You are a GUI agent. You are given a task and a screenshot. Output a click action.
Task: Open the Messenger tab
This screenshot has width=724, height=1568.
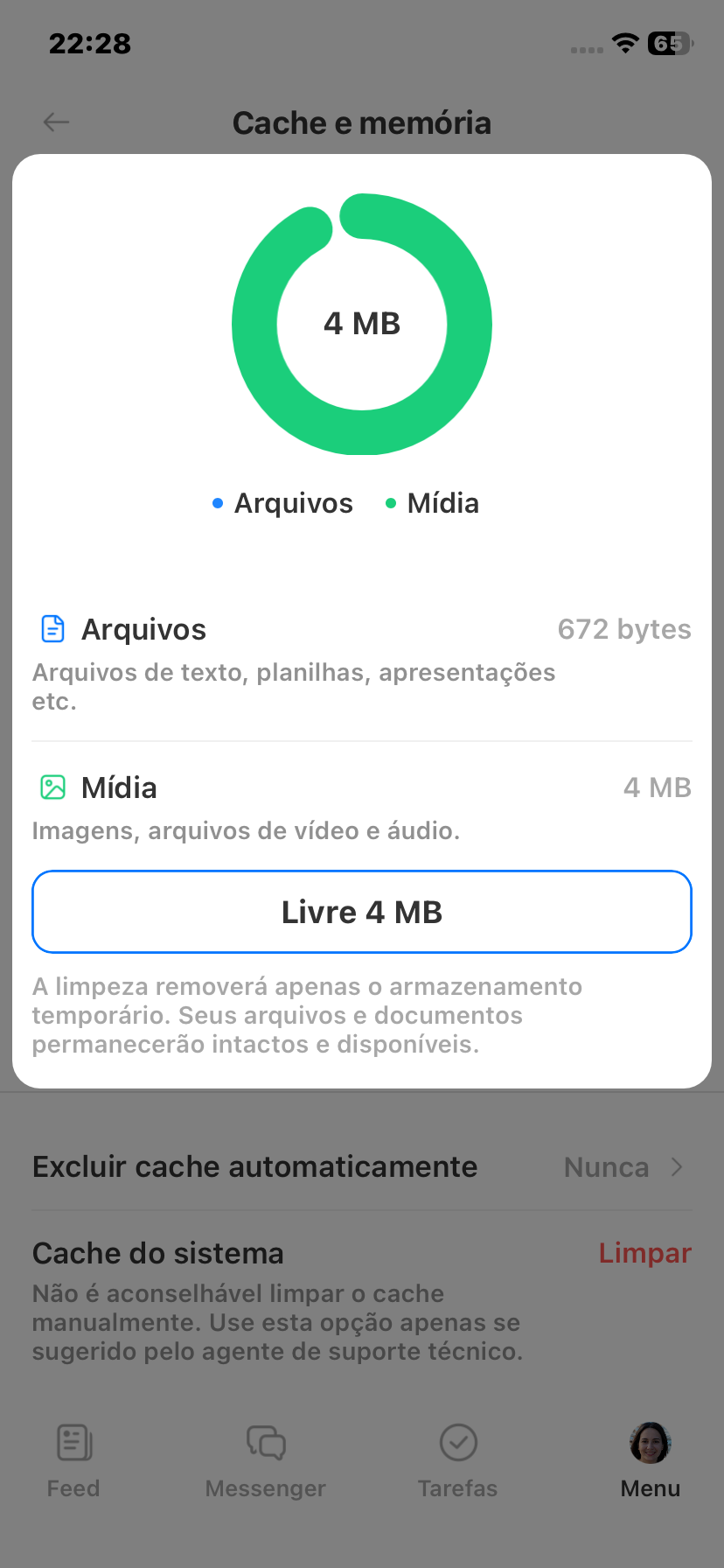[266, 1459]
